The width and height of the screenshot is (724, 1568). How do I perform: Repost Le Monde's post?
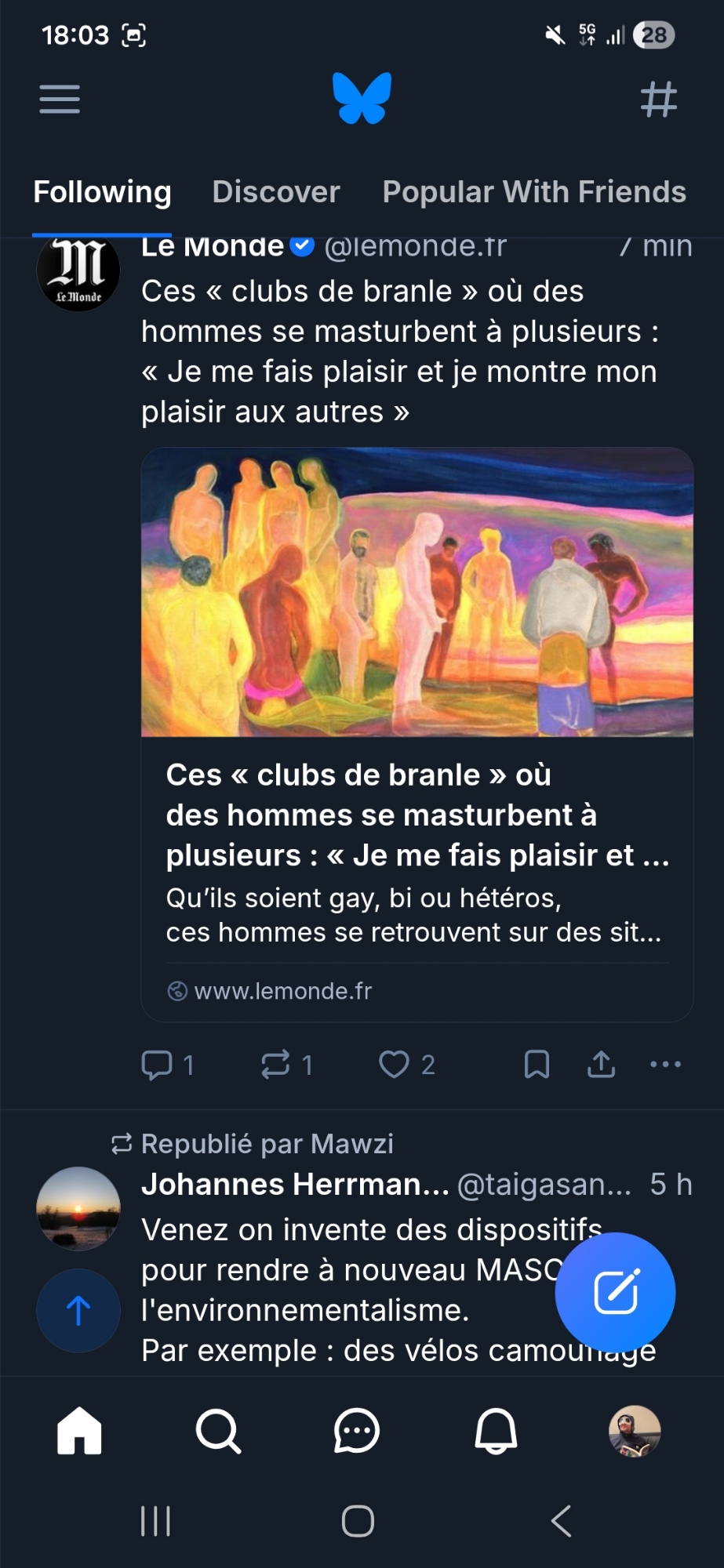[286, 1065]
